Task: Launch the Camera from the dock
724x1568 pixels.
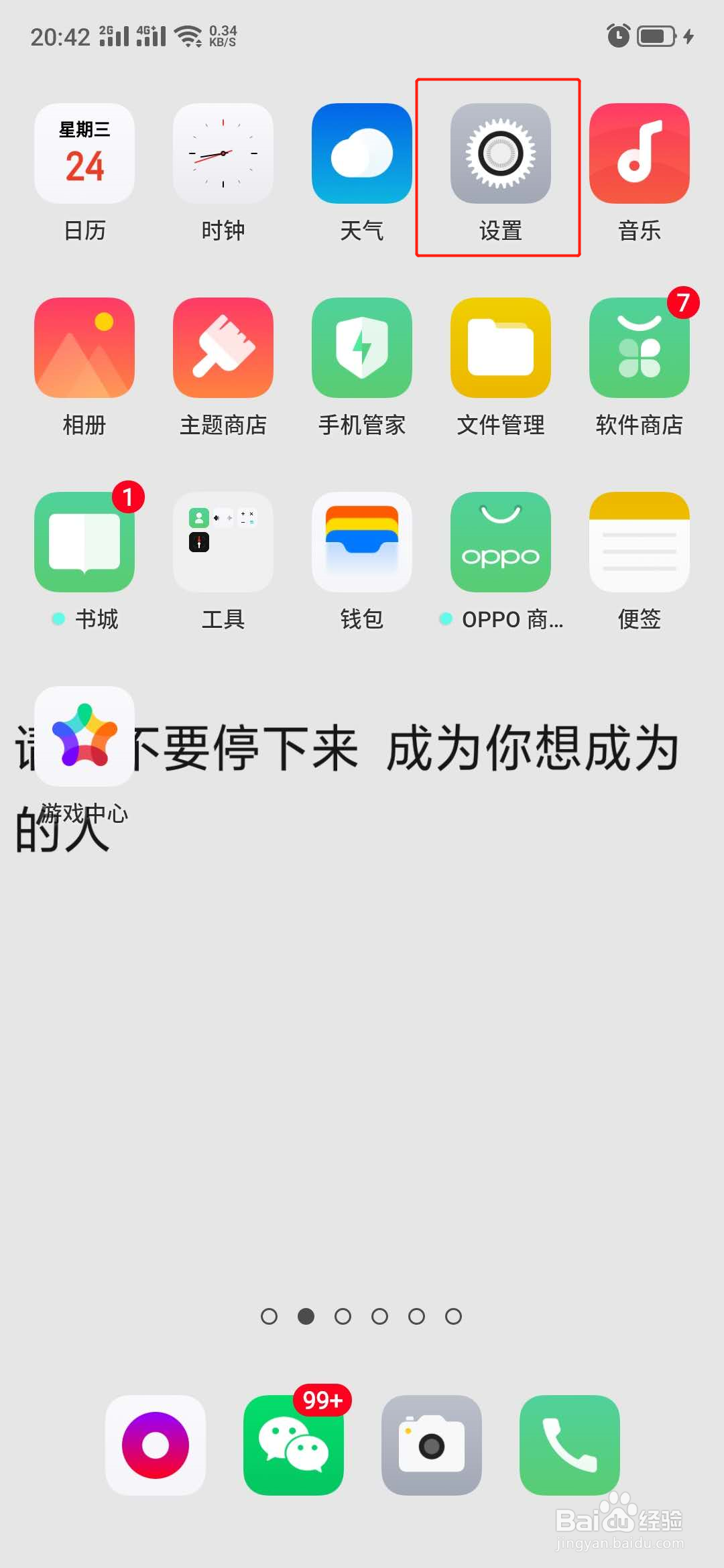Action: (431, 1447)
